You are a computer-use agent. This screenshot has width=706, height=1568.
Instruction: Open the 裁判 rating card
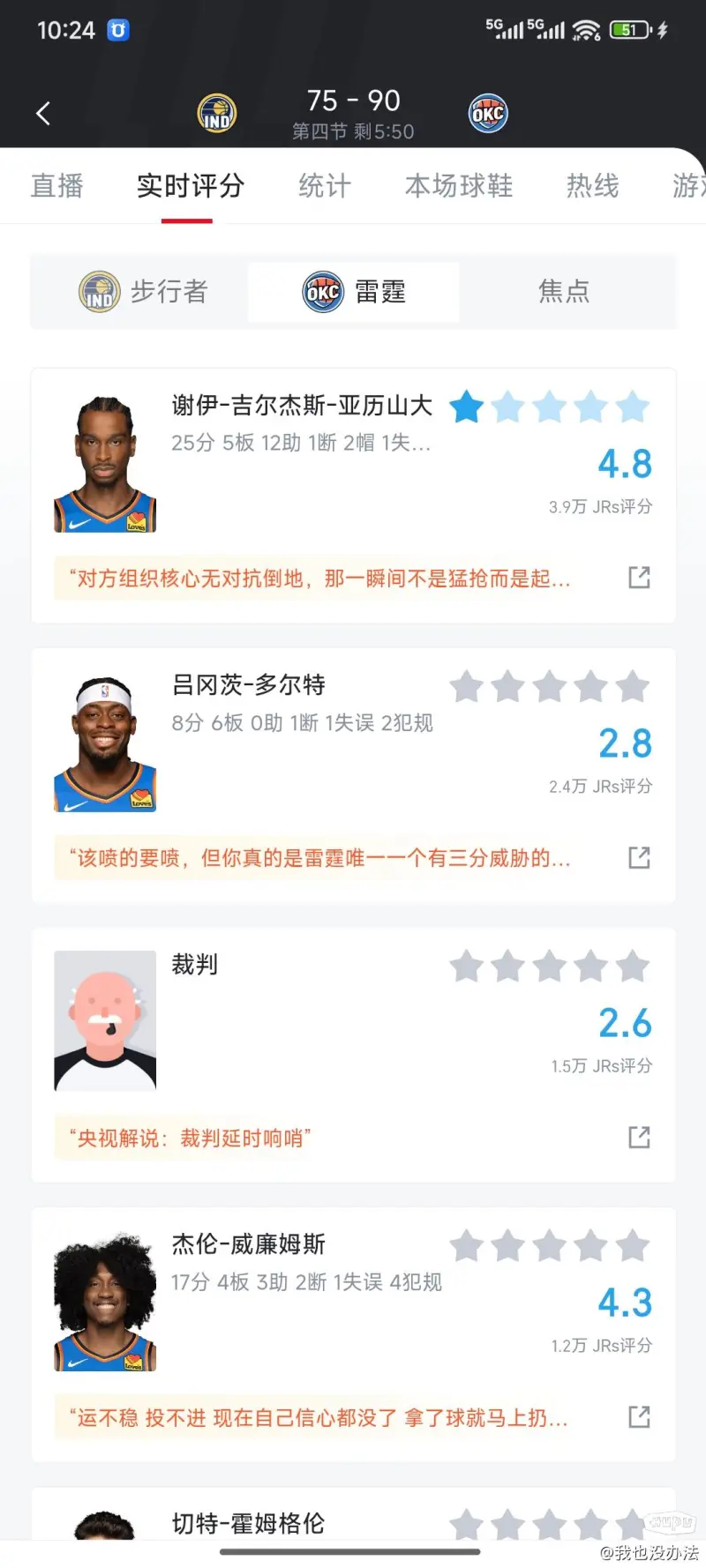(x=354, y=1055)
